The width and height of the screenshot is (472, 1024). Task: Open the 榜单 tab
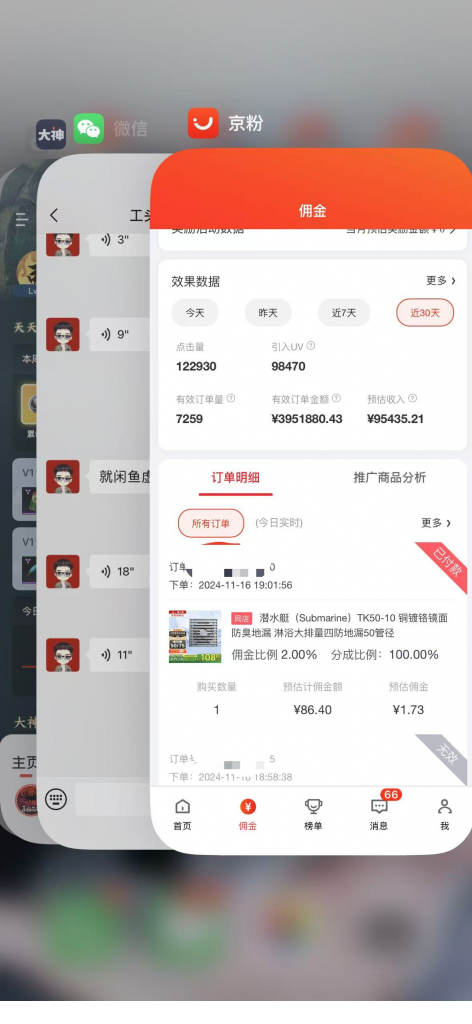coord(313,814)
